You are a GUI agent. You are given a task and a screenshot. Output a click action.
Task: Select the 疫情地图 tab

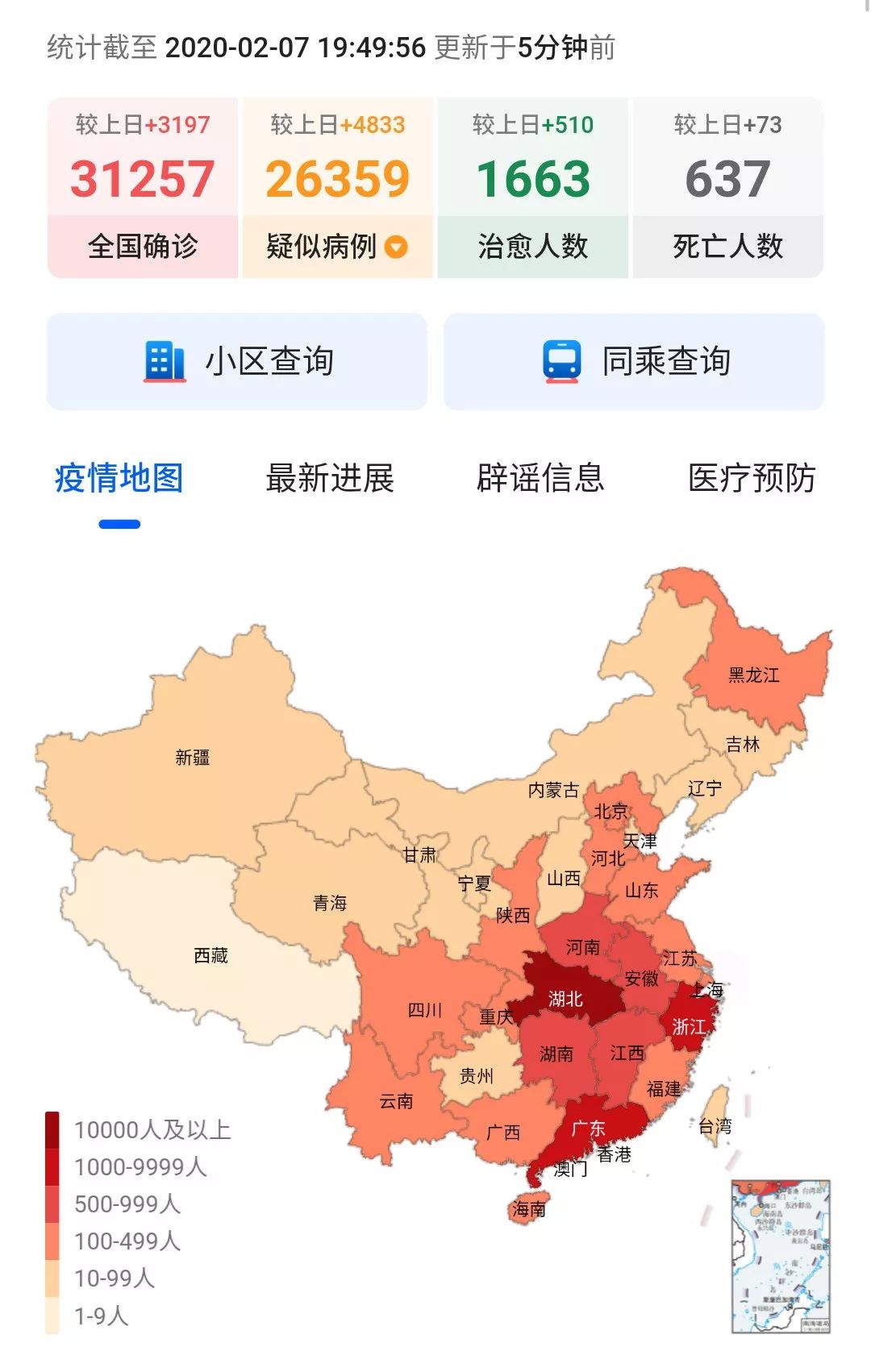click(x=119, y=478)
